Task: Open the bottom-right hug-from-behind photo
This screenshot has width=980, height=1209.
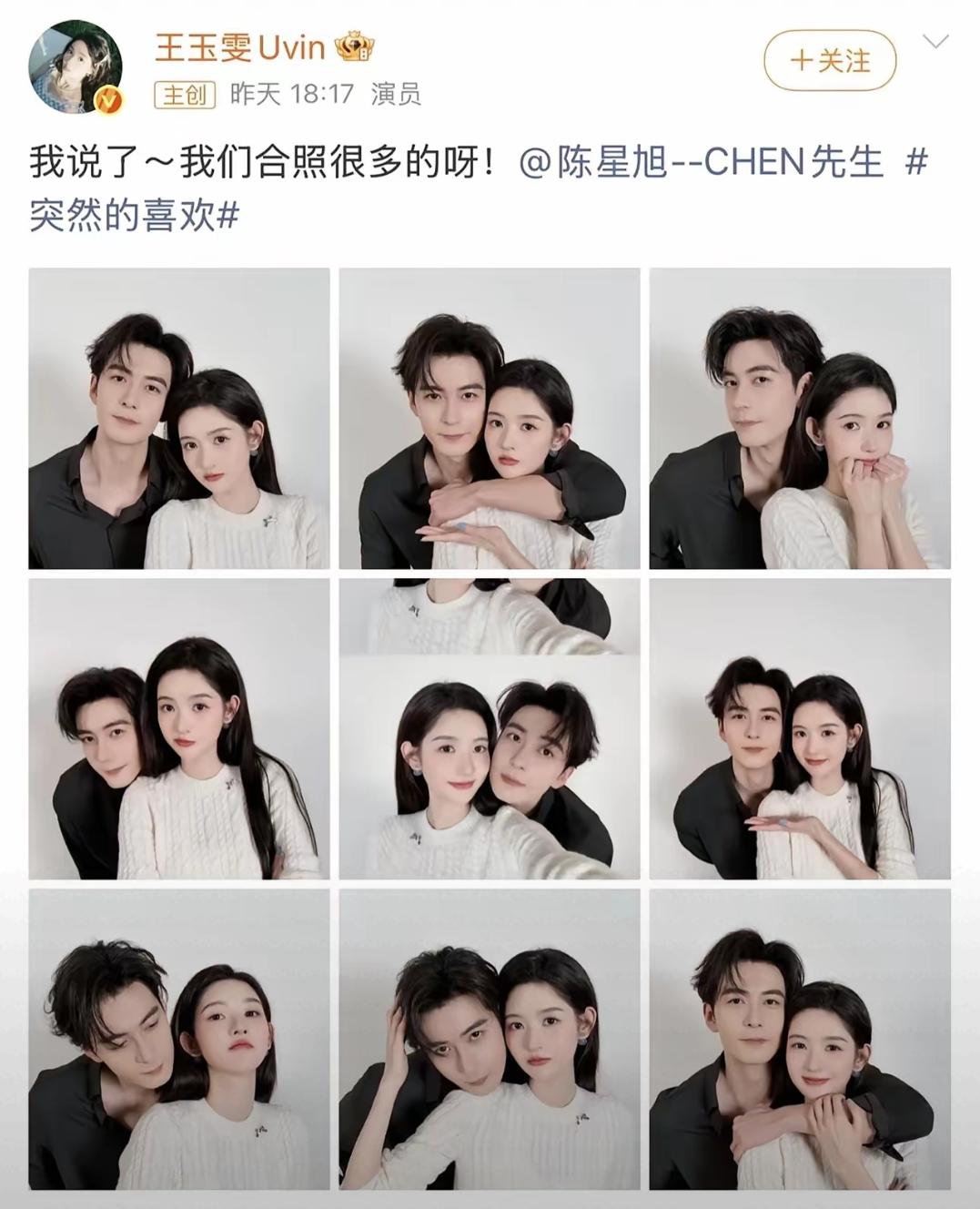Action: coord(799,1038)
